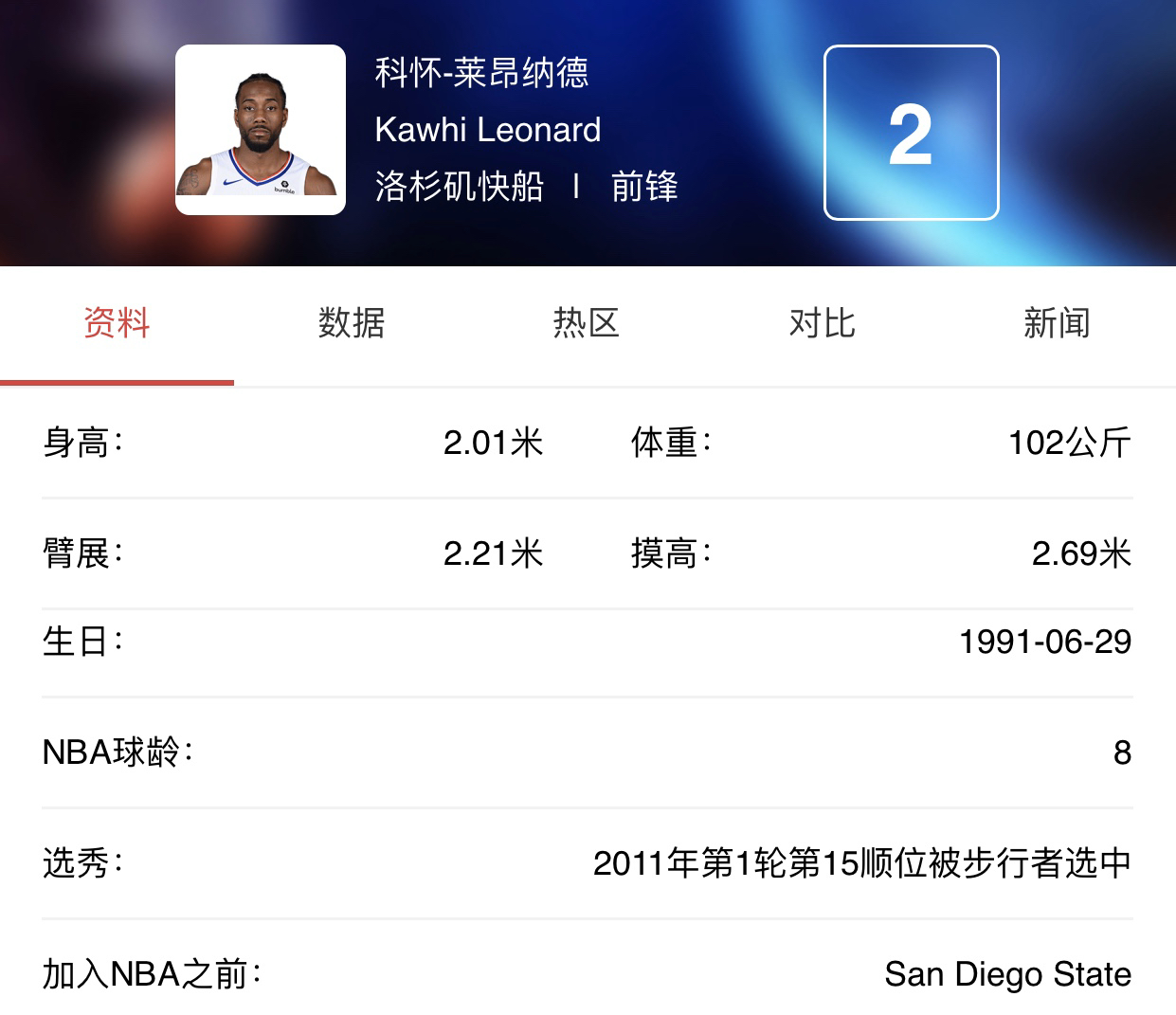This screenshot has width=1176, height=1015.
Task: Open the 新闻 news tab
Action: point(1057,324)
